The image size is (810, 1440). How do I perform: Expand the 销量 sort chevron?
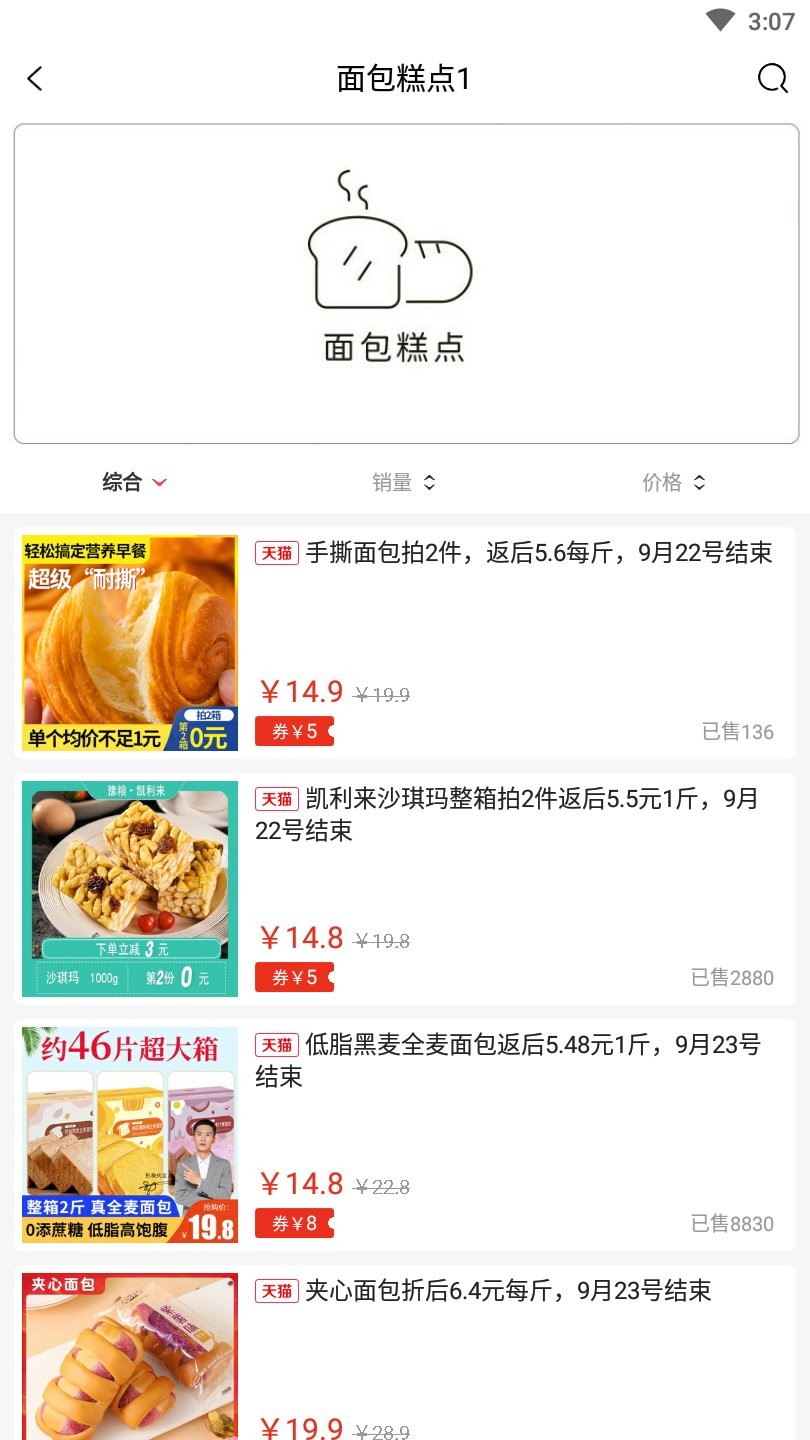point(431,482)
